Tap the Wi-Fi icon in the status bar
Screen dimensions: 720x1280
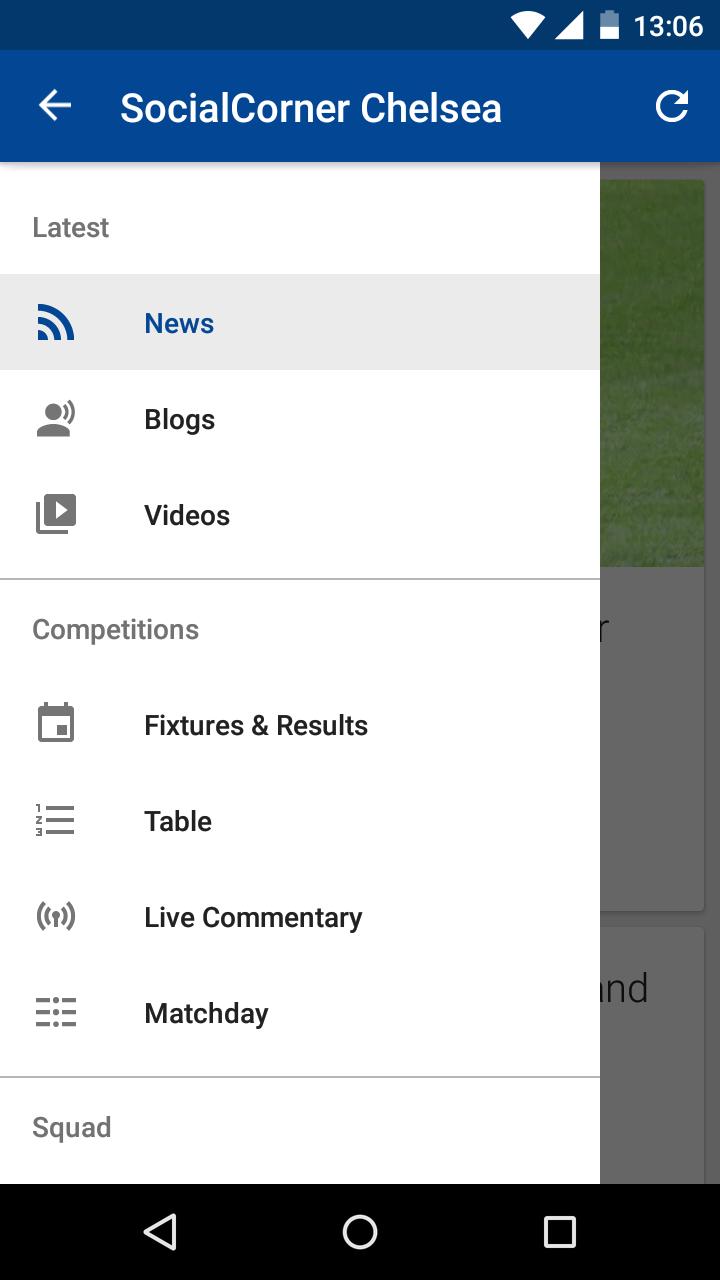[530, 25]
